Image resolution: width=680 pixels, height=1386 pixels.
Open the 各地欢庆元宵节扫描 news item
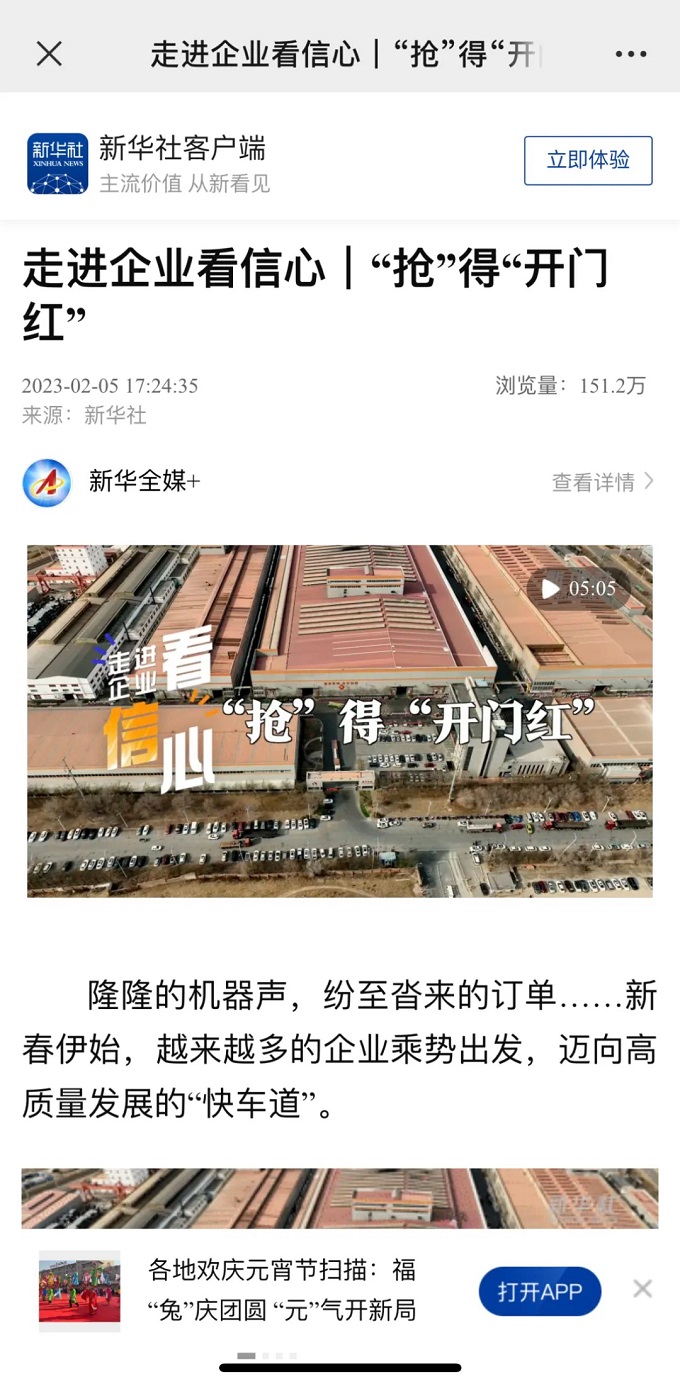pos(282,1290)
